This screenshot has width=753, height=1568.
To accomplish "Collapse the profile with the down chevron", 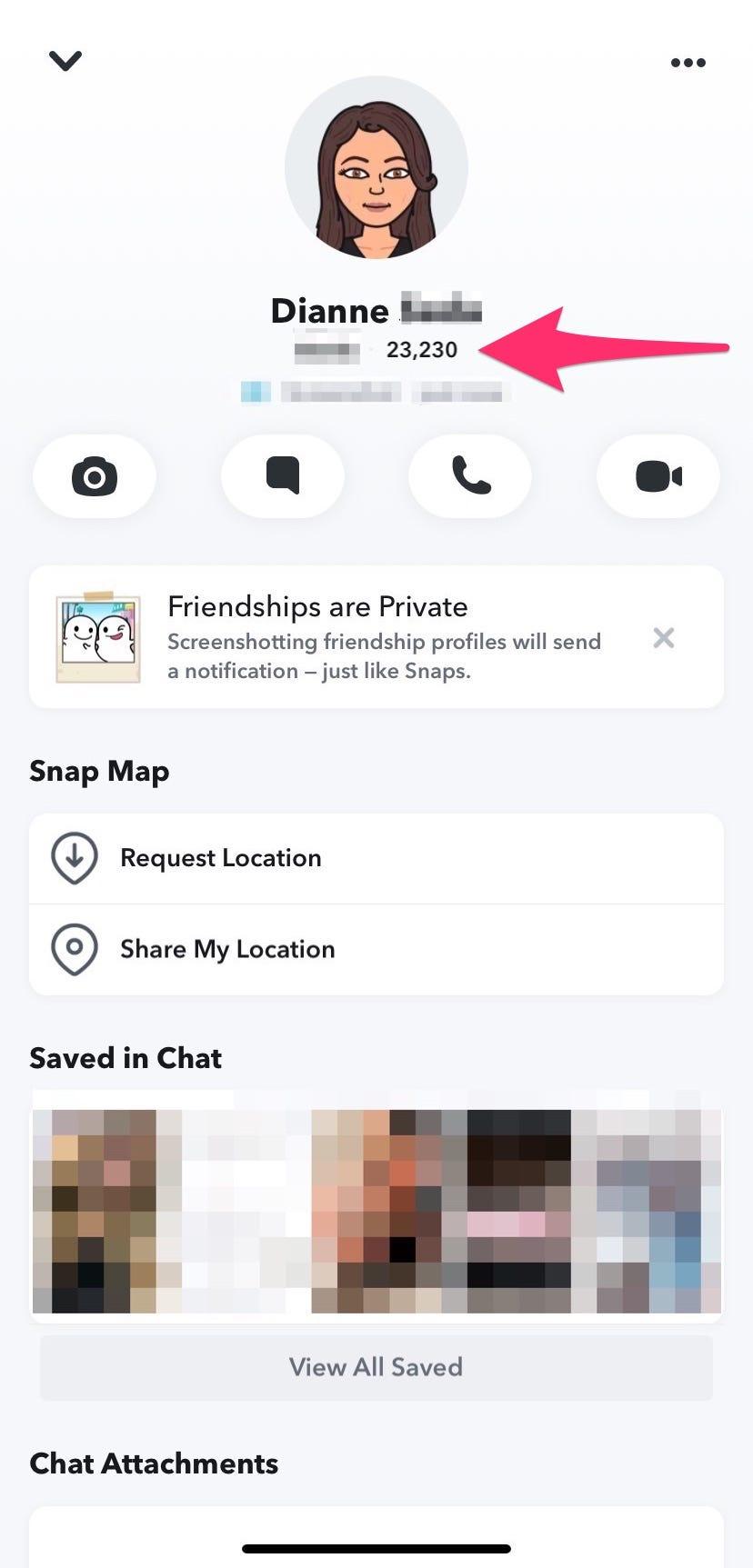I will click(x=65, y=60).
